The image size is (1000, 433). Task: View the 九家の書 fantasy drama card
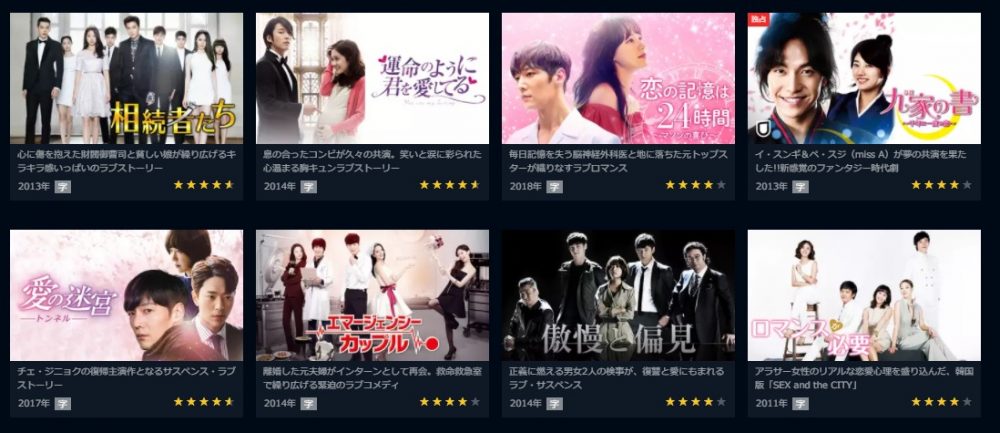tap(864, 78)
